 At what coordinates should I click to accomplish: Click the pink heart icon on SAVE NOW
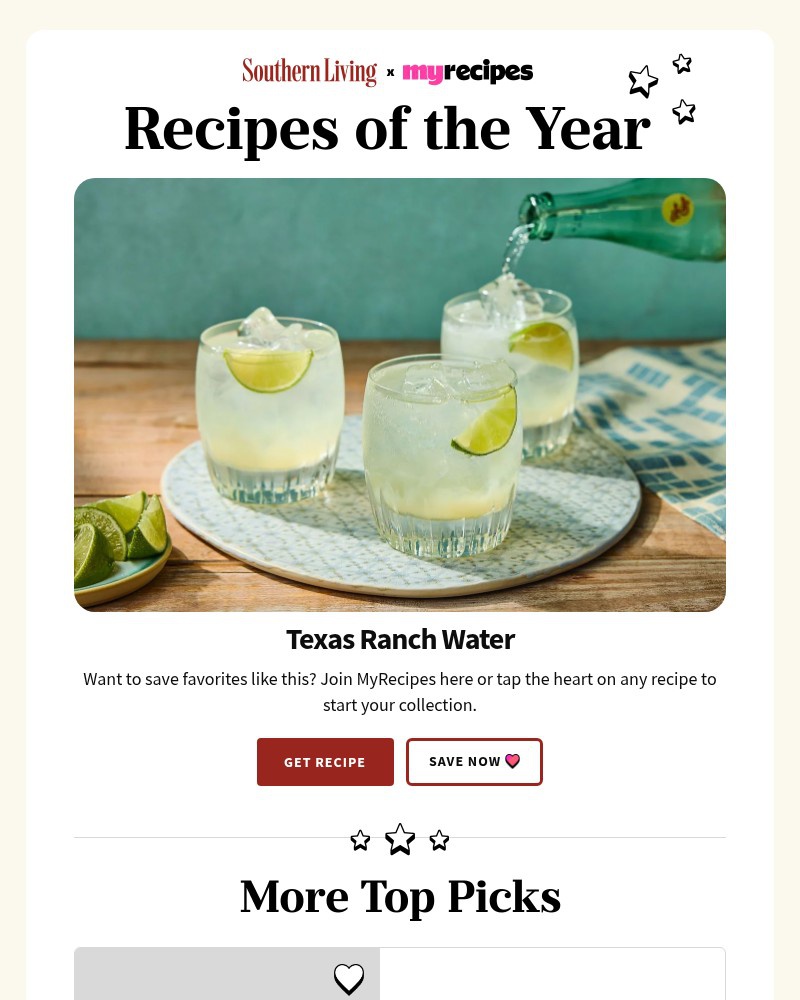(512, 761)
